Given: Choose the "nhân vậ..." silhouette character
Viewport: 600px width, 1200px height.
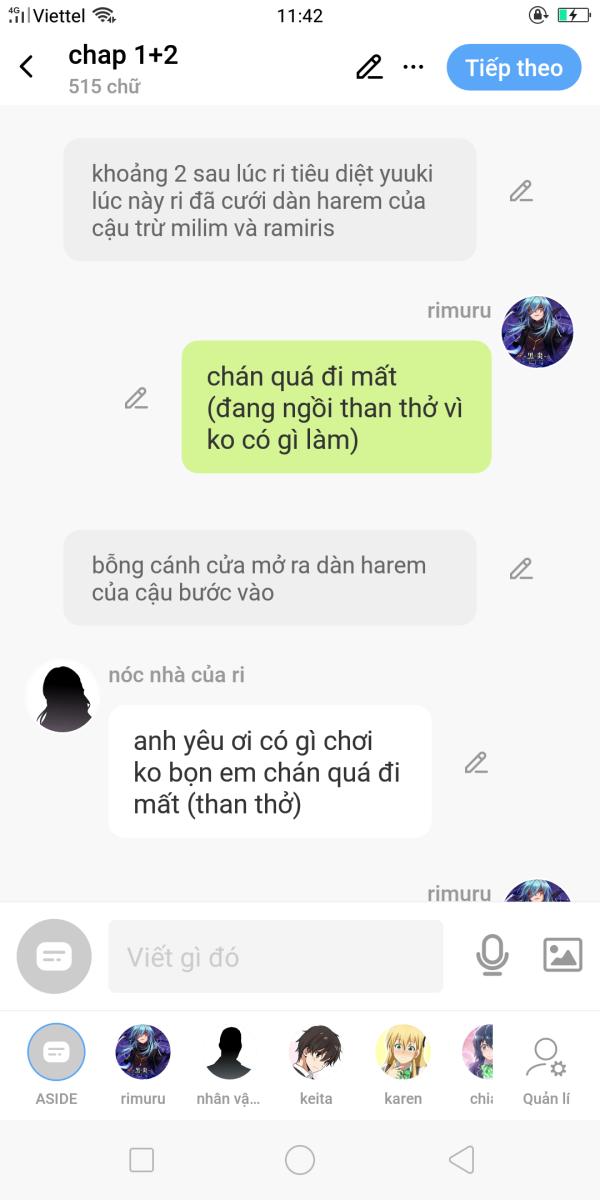Looking at the screenshot, I should 228,1053.
